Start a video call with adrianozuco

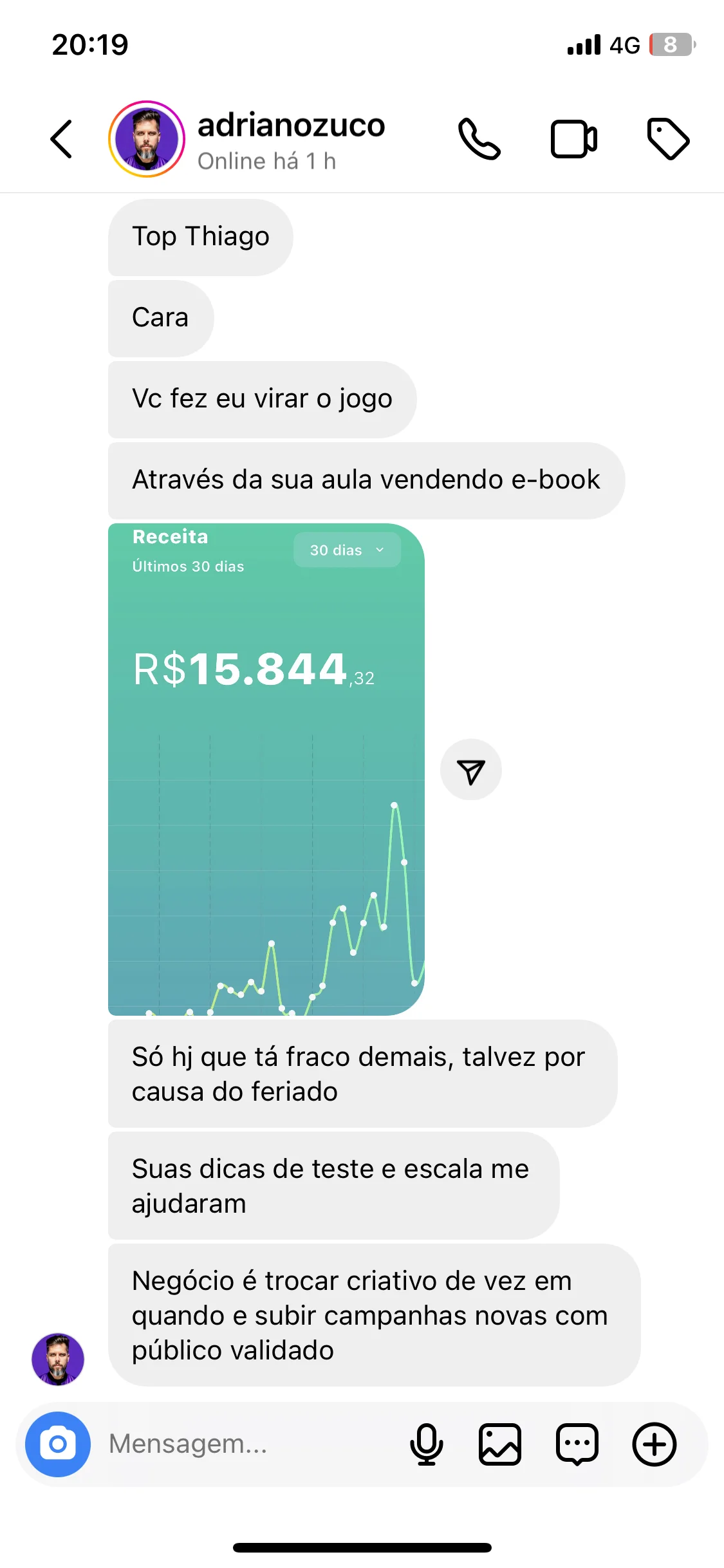click(x=573, y=139)
